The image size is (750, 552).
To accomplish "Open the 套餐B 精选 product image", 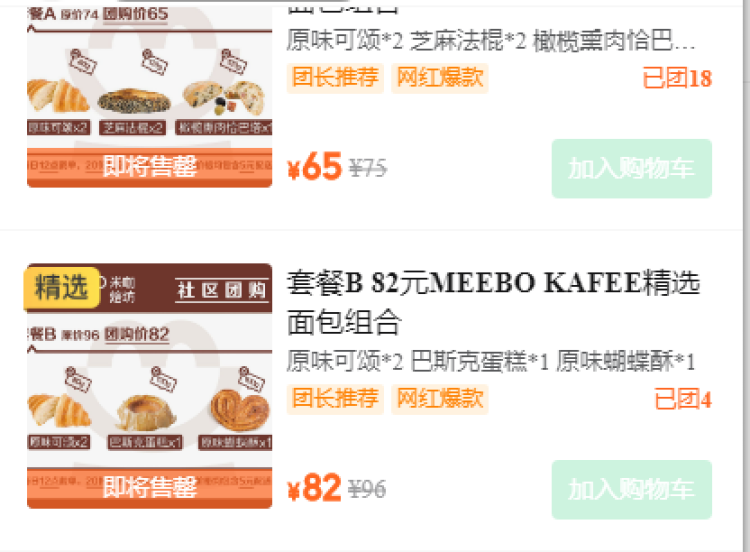I will pos(149,385).
